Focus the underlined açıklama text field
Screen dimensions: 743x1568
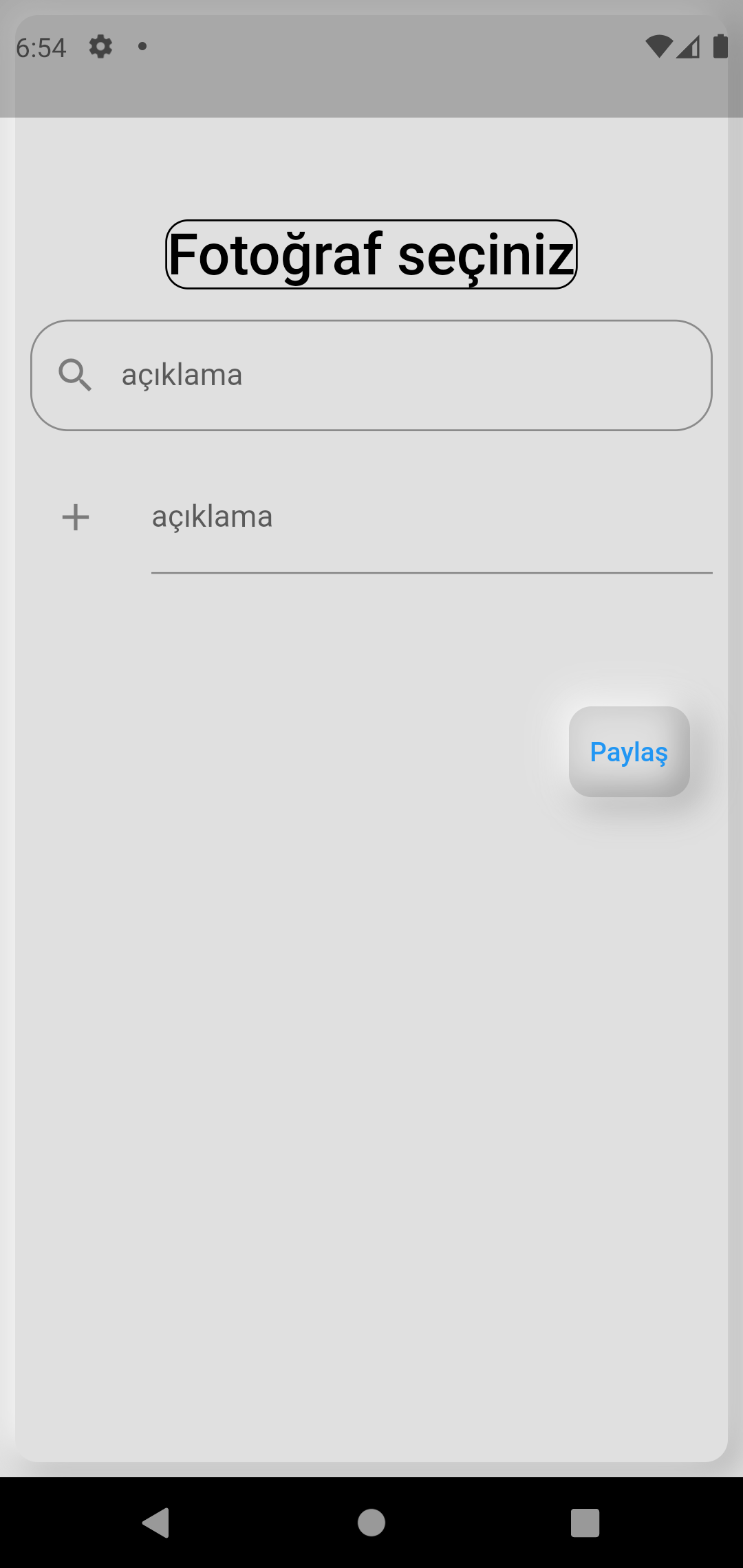tap(431, 519)
